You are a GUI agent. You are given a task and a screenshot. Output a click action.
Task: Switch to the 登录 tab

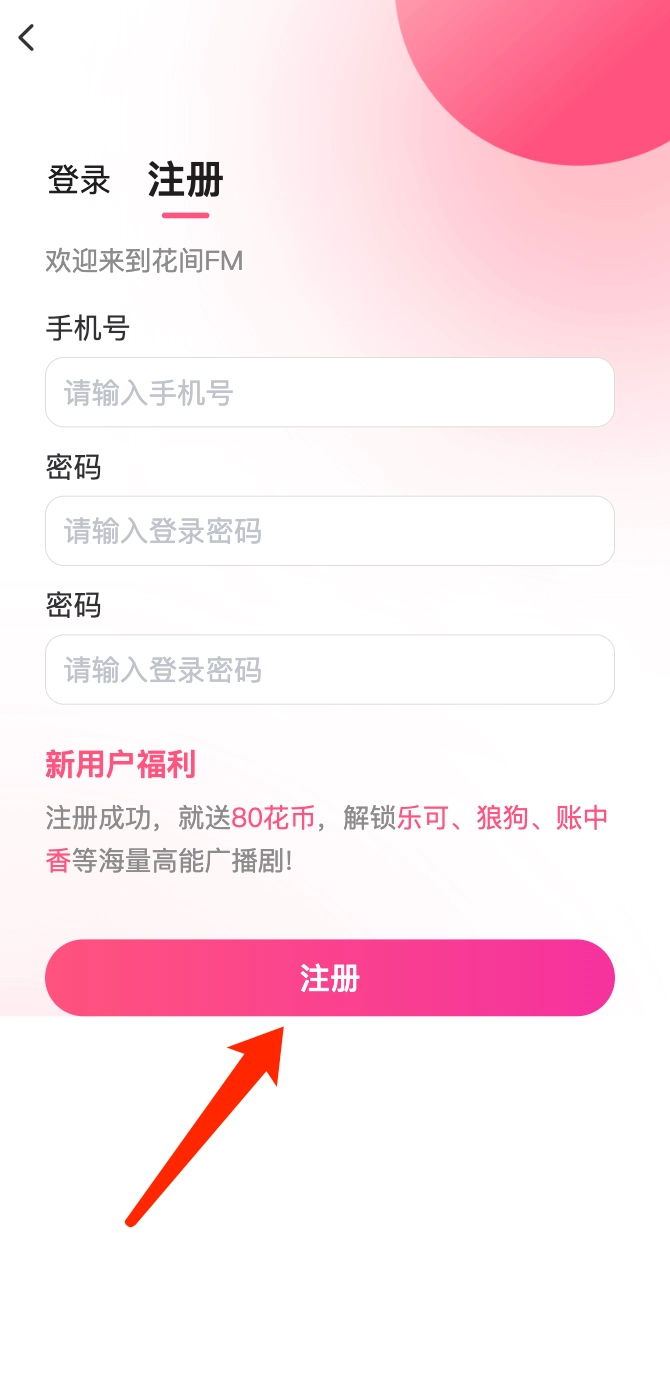(79, 181)
